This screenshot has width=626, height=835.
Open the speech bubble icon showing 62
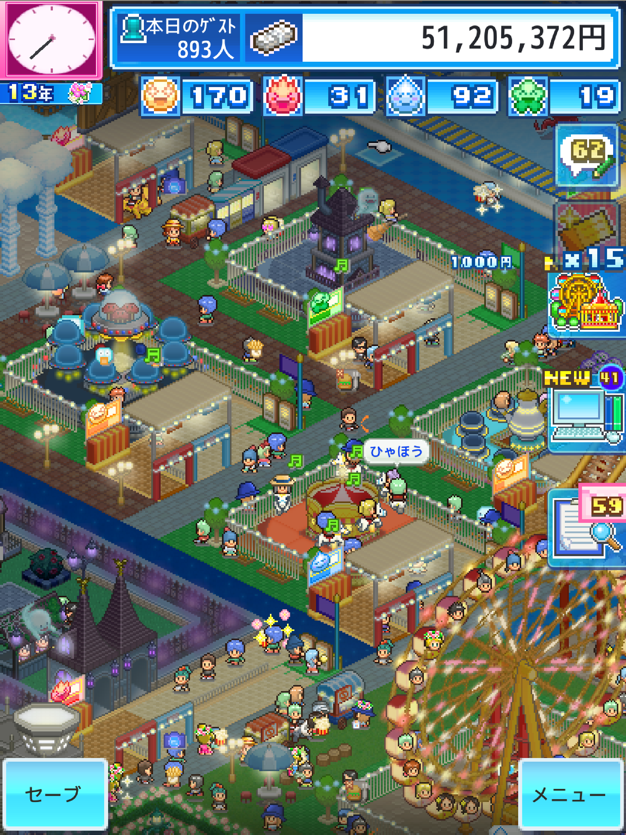(585, 156)
